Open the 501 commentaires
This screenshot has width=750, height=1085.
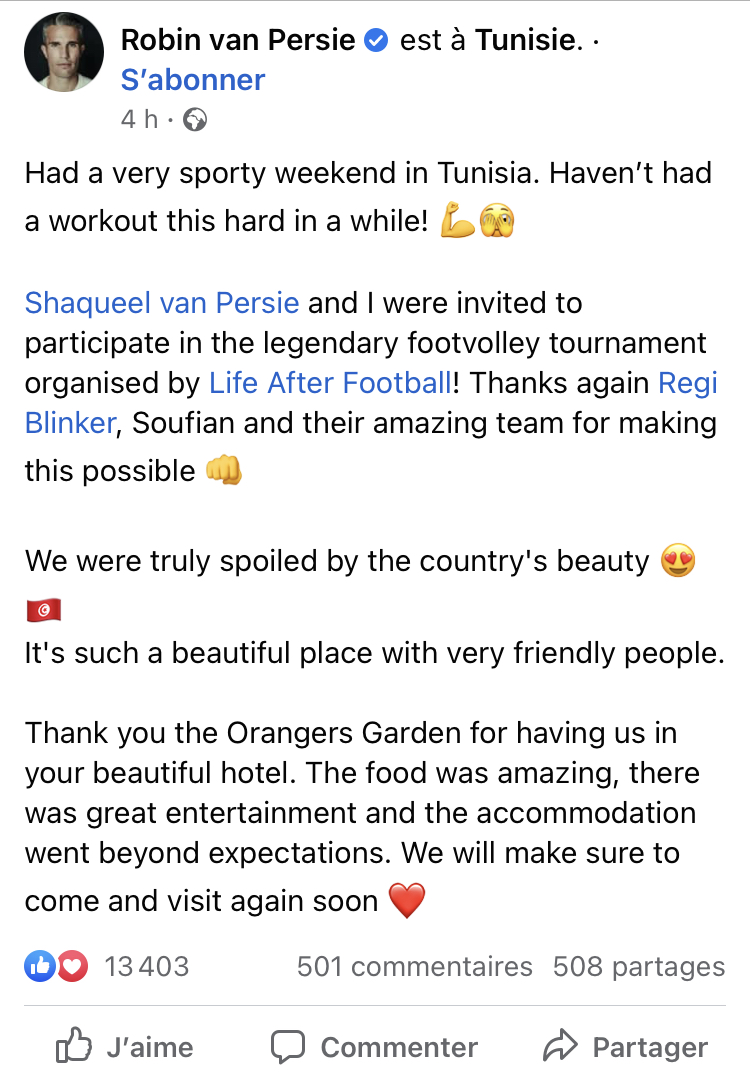pyautogui.click(x=414, y=966)
